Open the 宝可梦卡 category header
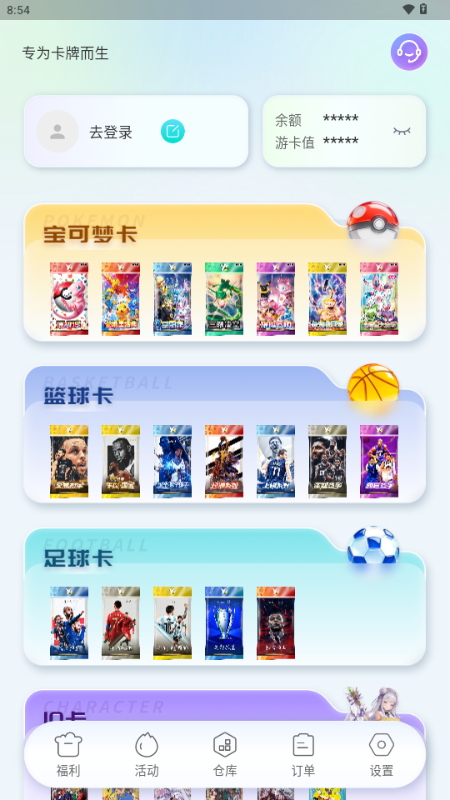The width and height of the screenshot is (450, 800). click(x=90, y=235)
